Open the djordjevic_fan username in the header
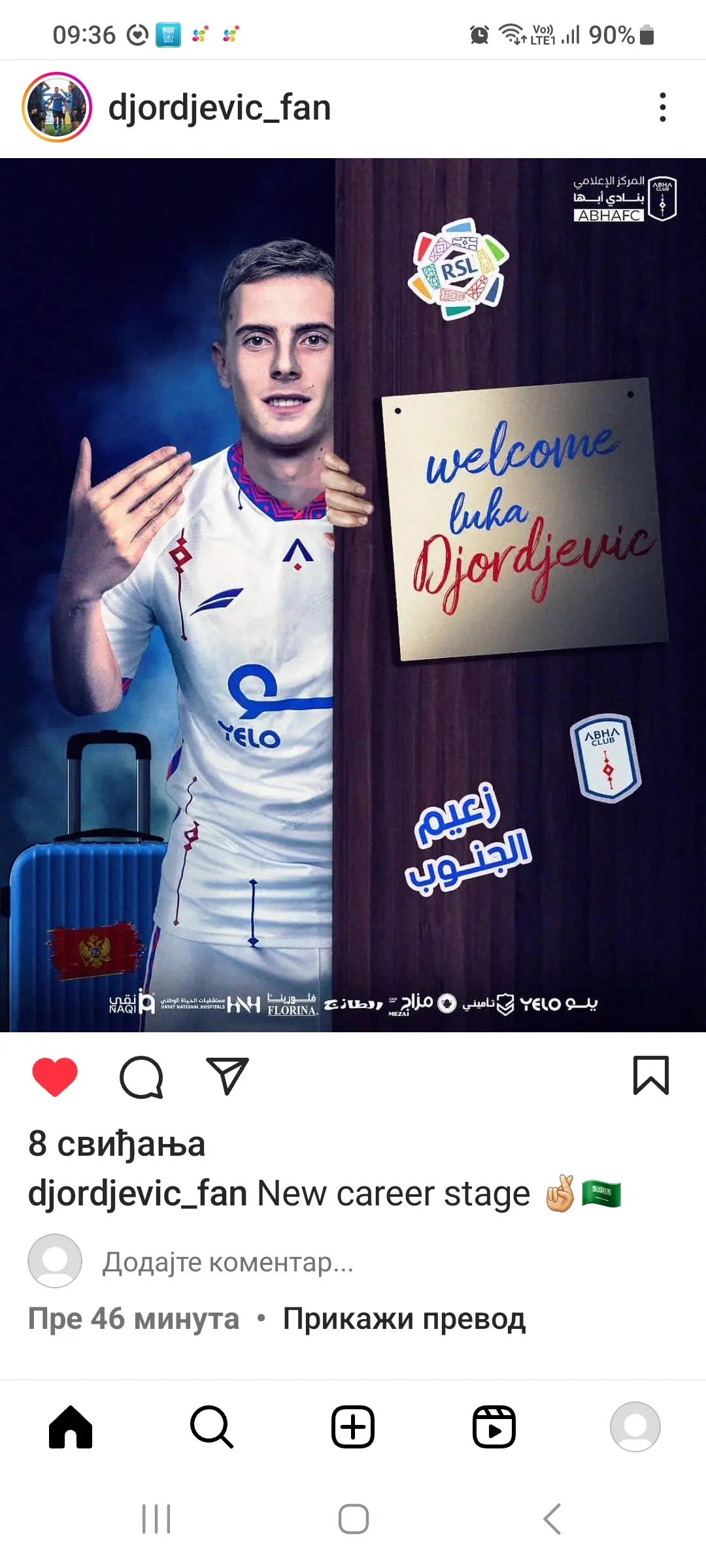This screenshot has width=706, height=1568. [220, 108]
